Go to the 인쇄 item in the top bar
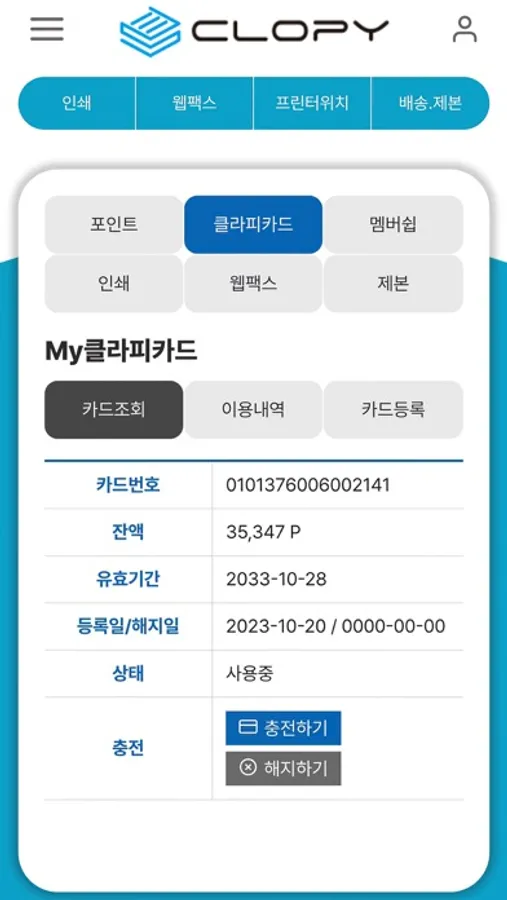 point(77,103)
